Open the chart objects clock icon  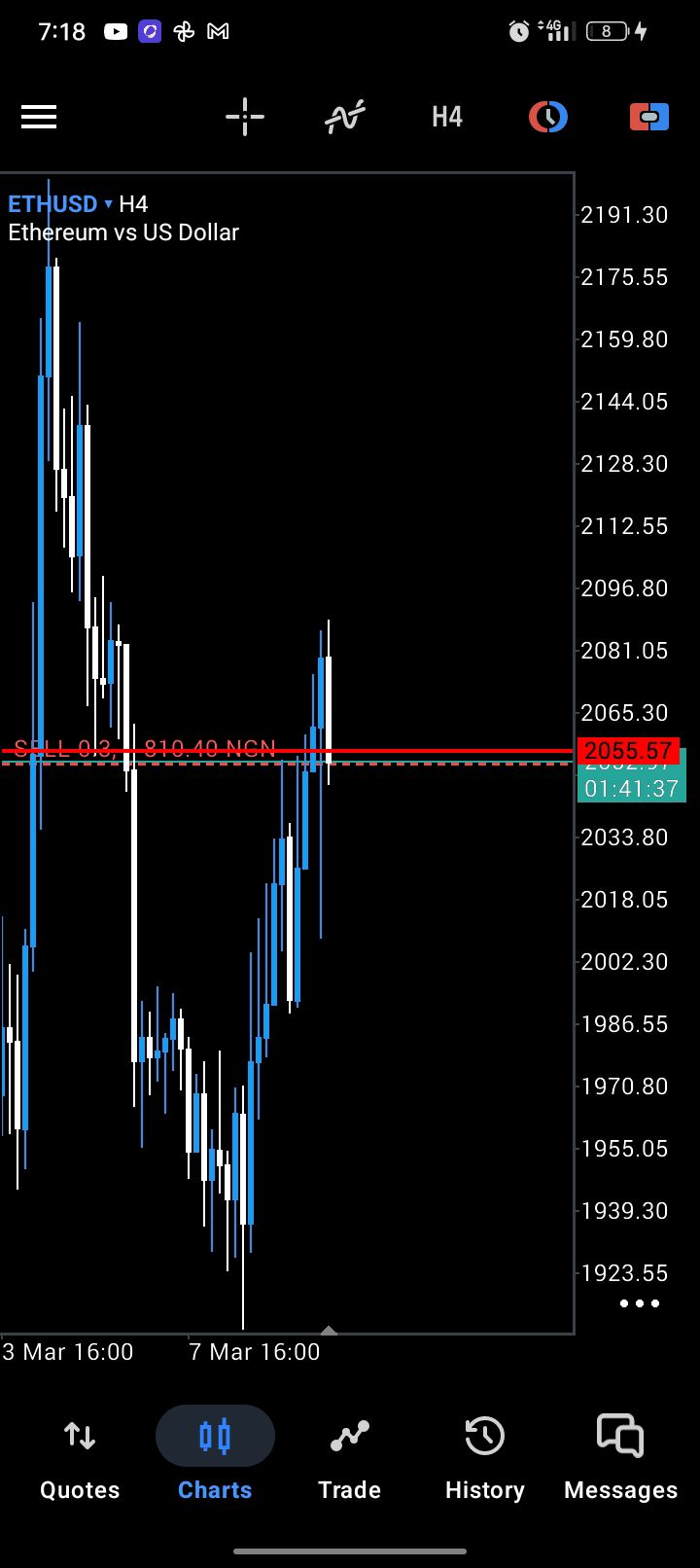pyautogui.click(x=548, y=118)
